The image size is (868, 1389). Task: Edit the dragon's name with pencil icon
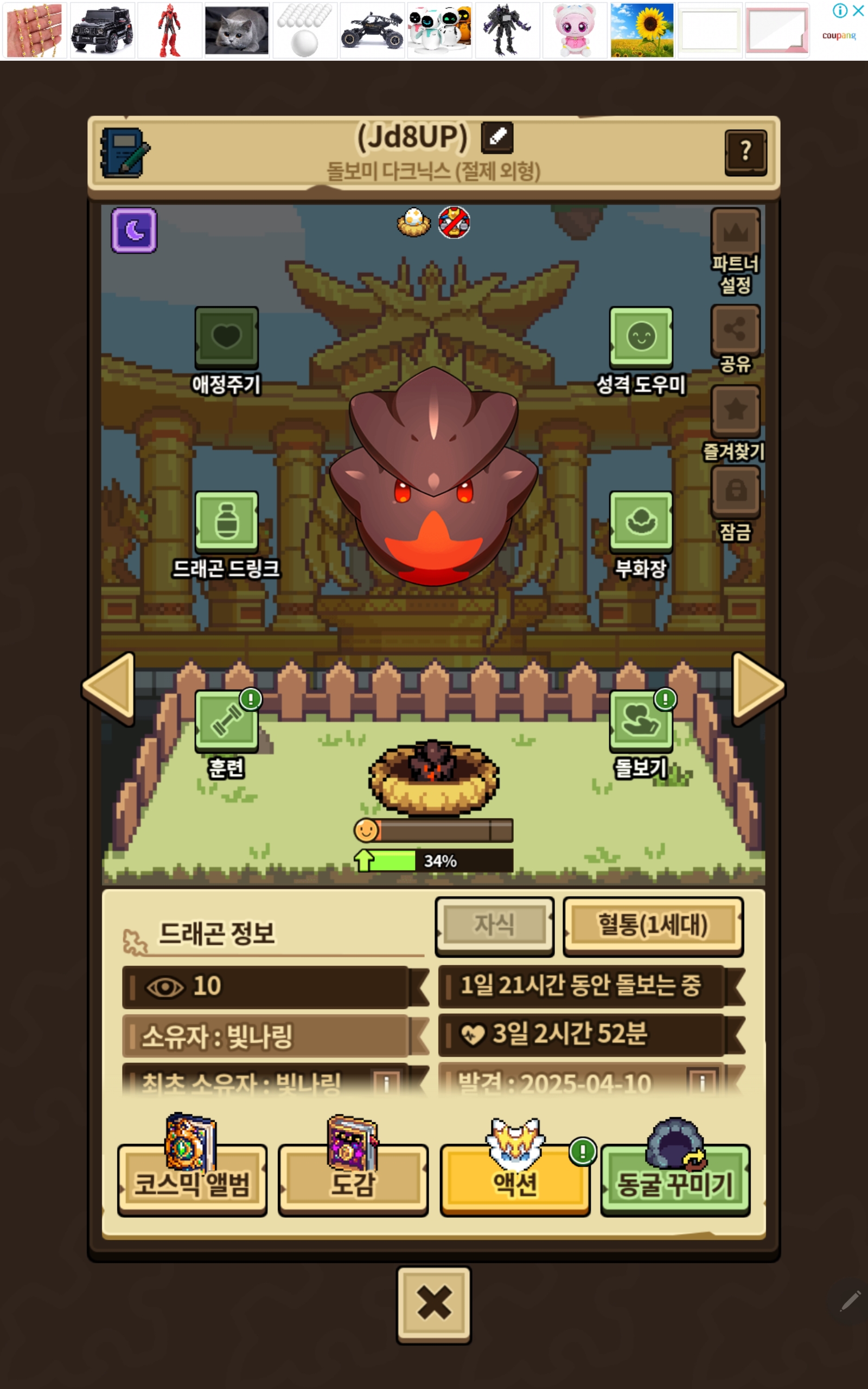click(496, 138)
